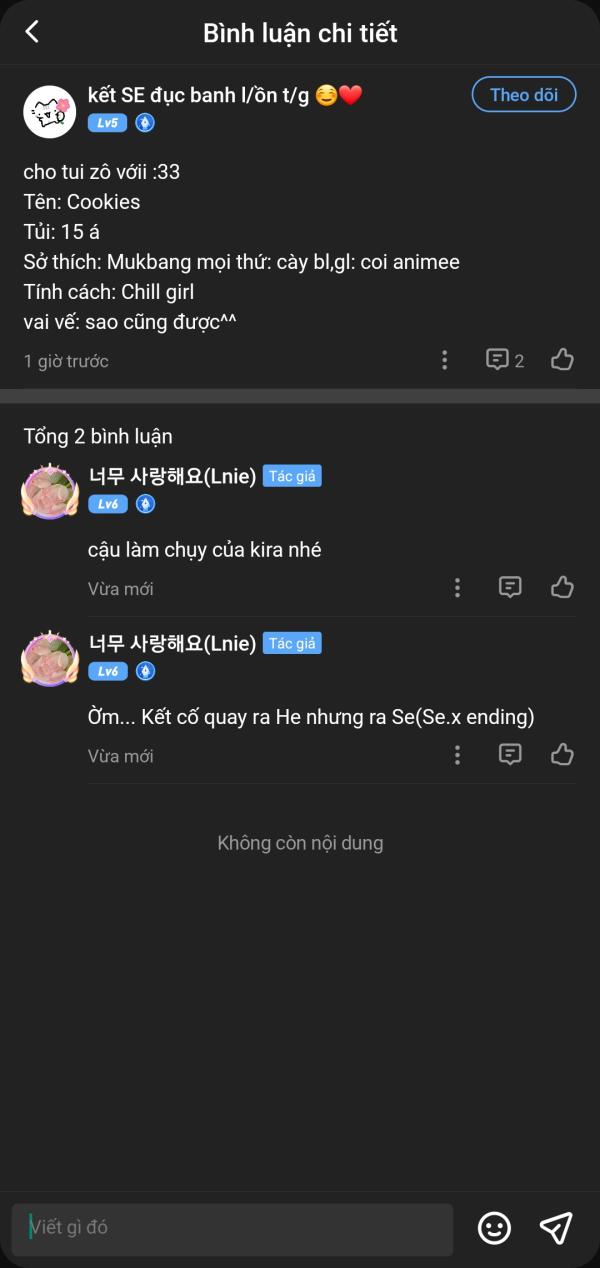Like the 'Kết cố quay' reply
The height and width of the screenshot is (1268, 600).
[562, 755]
